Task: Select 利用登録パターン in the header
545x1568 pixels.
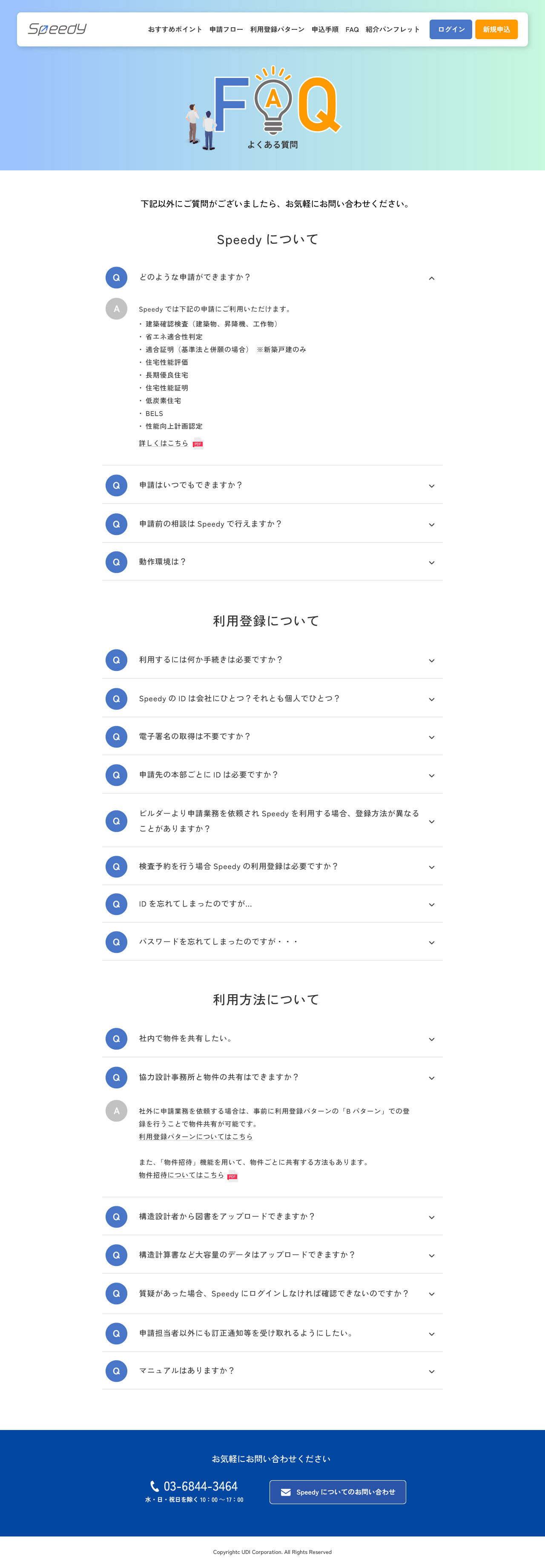Action: click(x=277, y=29)
